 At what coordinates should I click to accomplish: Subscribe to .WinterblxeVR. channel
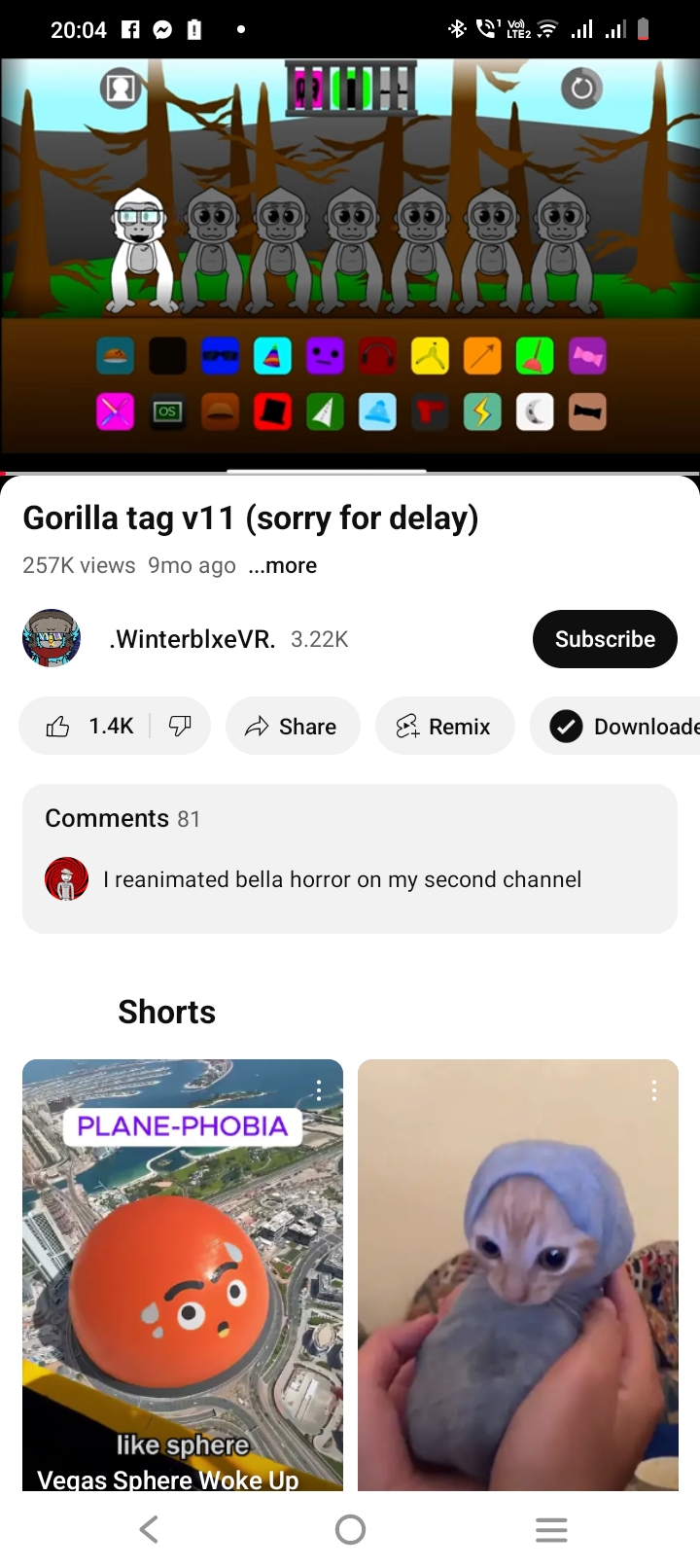tap(604, 639)
